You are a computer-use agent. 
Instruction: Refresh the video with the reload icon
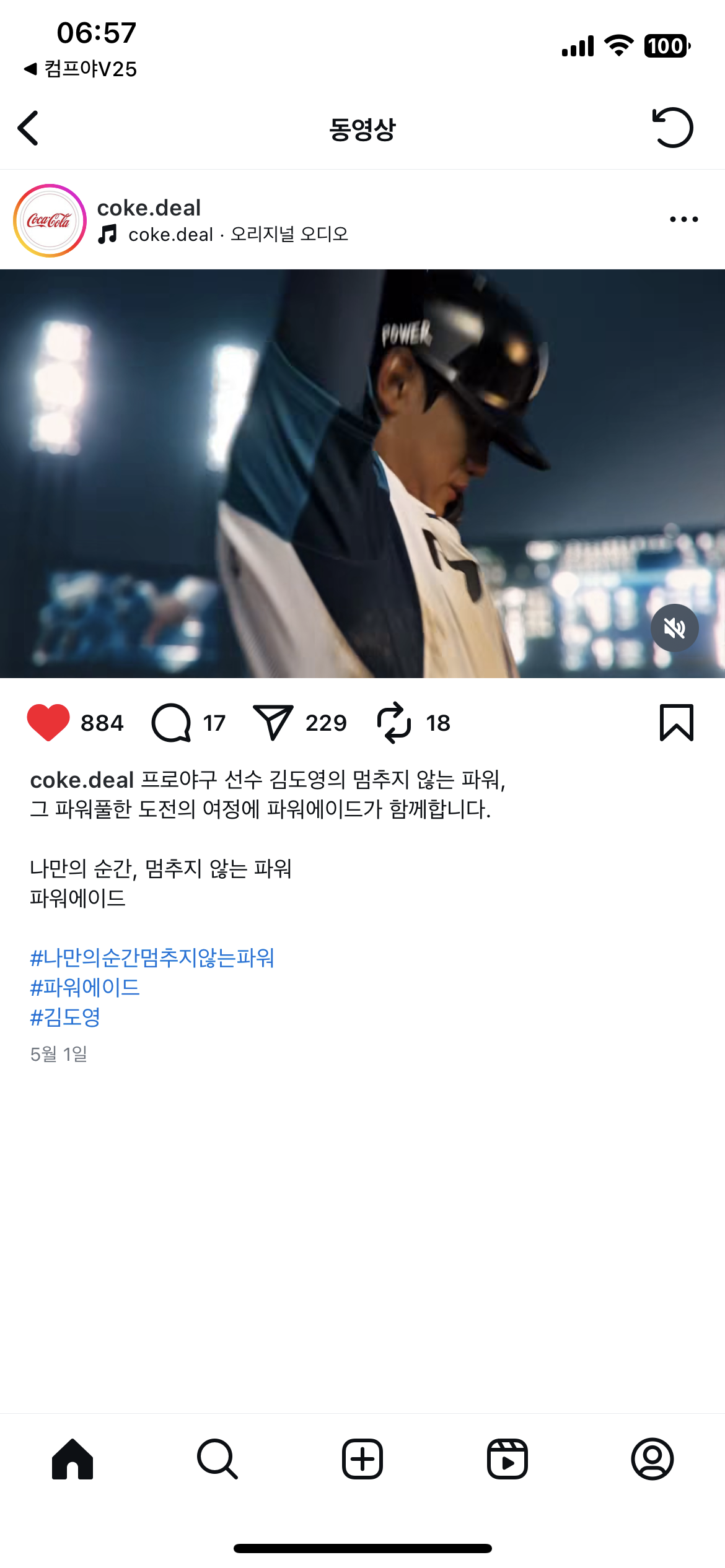[672, 128]
